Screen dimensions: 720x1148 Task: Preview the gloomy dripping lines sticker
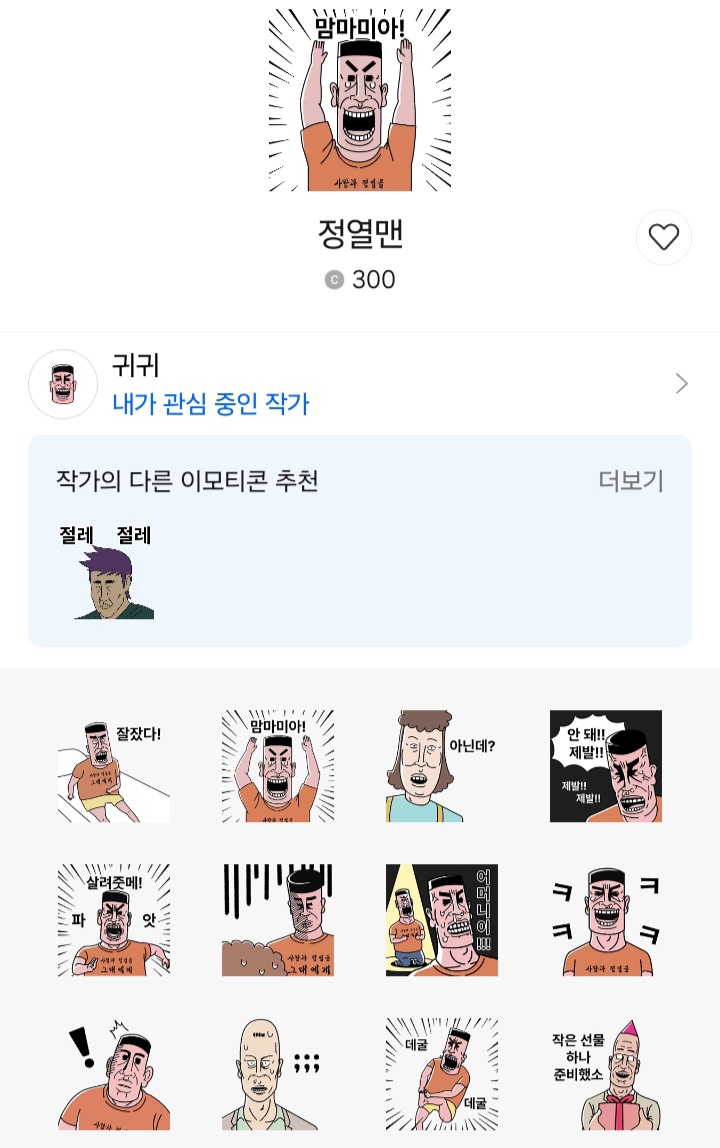tap(278, 920)
